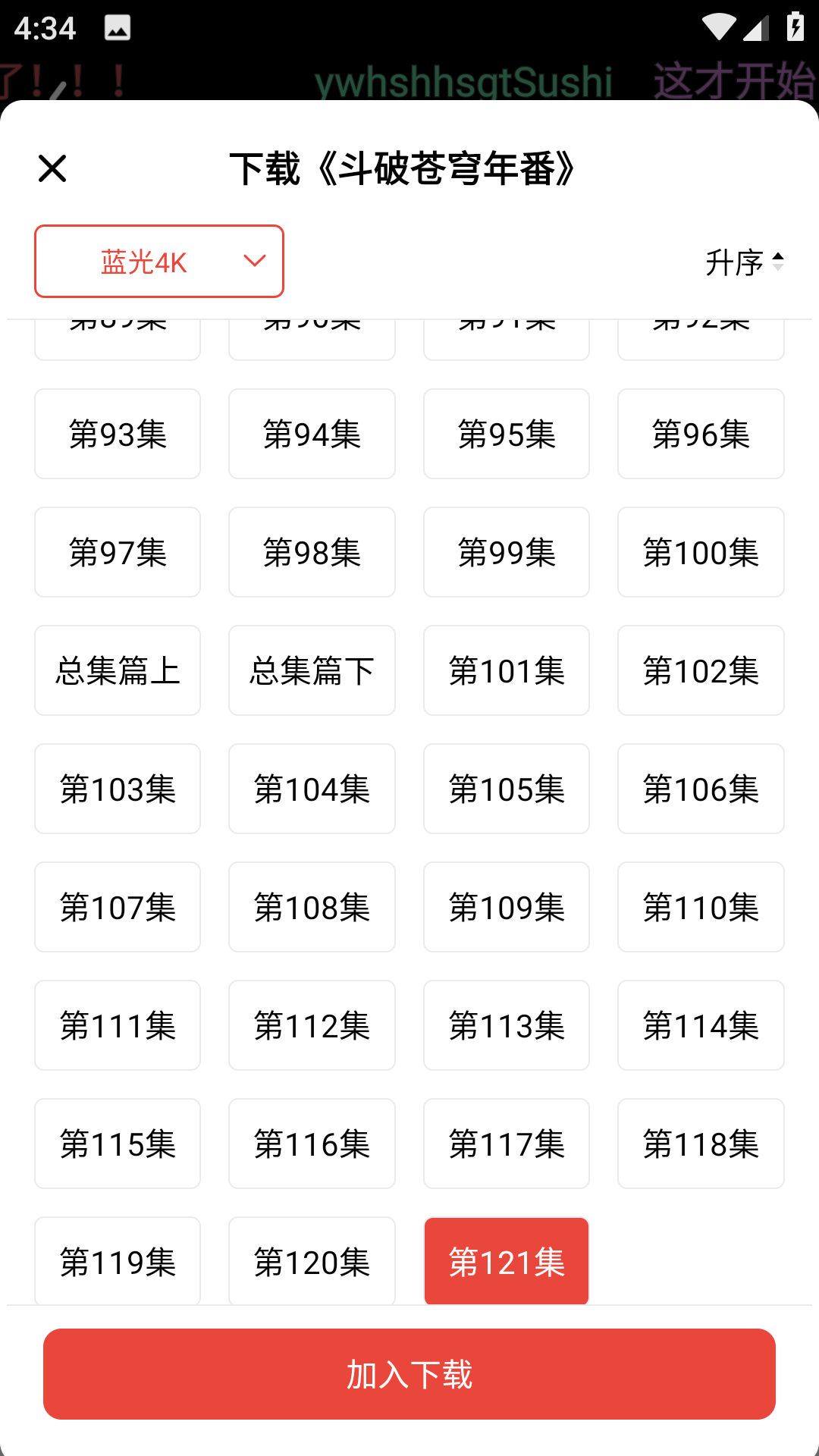Select episode 第93集

[x=118, y=434]
